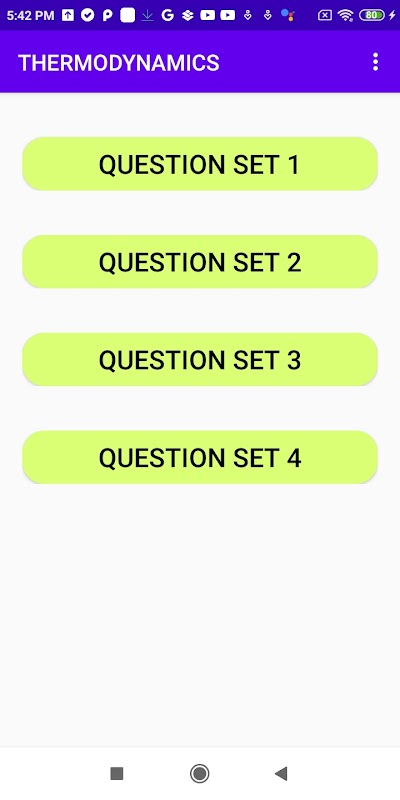Choose Question Set 4
The image size is (400, 800).
200,457
